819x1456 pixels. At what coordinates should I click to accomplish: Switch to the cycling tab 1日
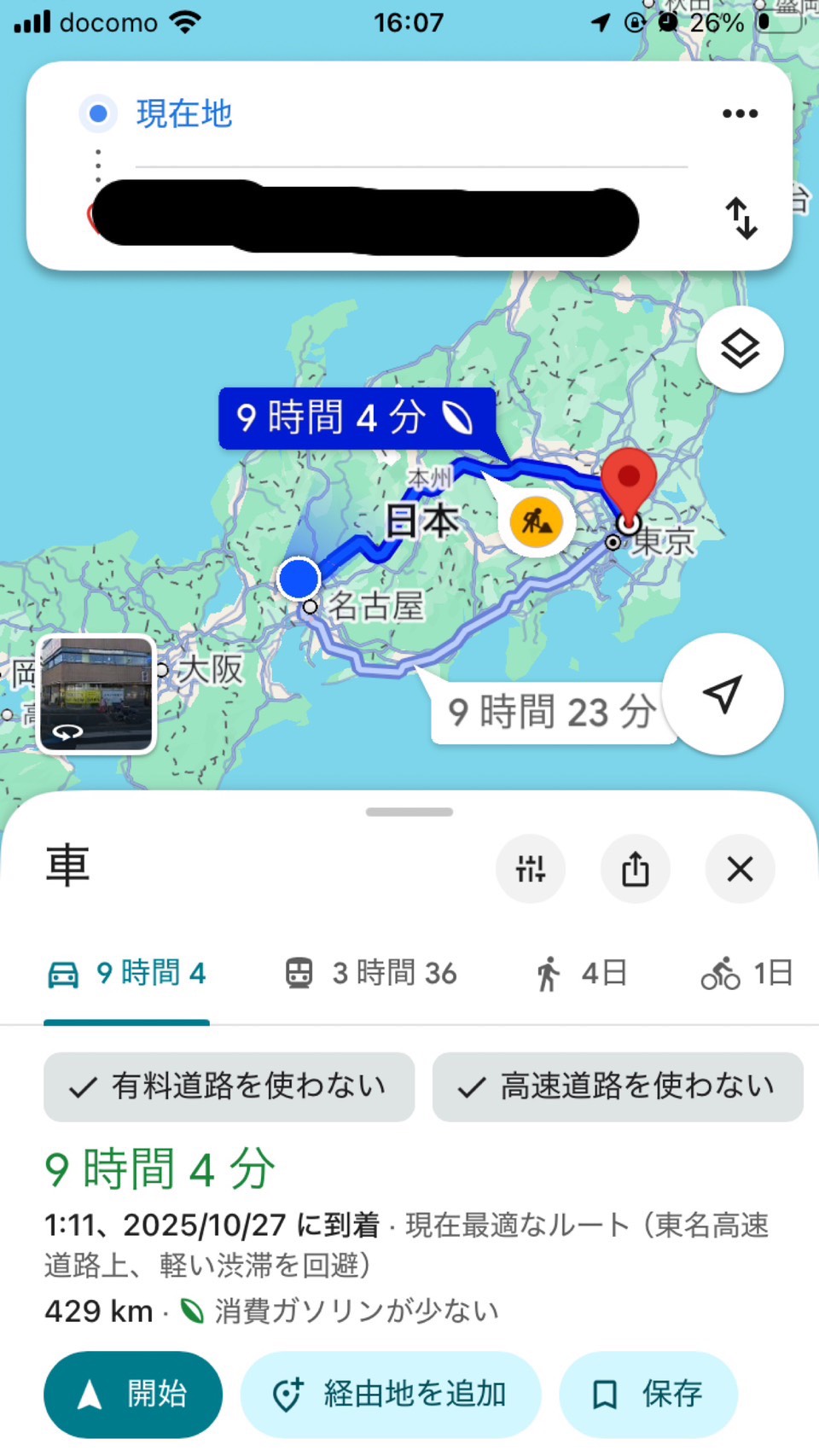tap(746, 973)
